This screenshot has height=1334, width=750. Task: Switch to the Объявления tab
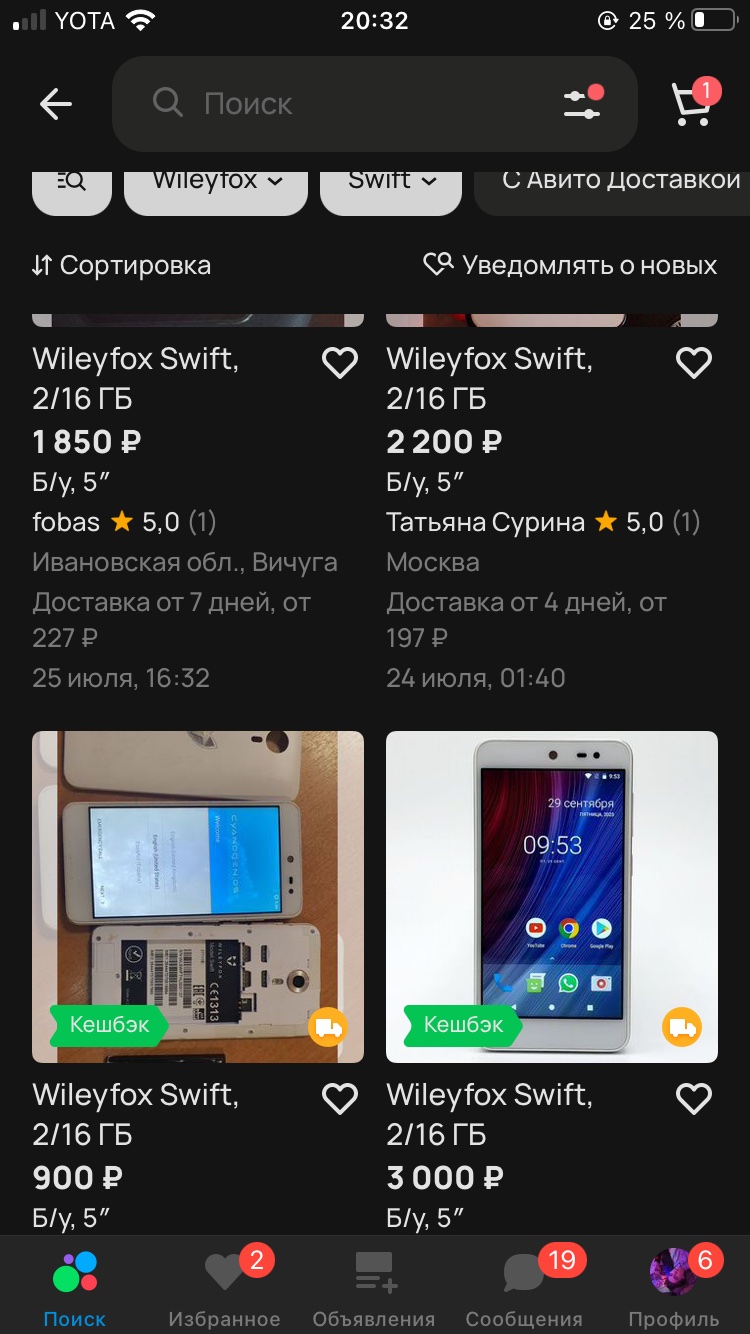[x=374, y=1288]
